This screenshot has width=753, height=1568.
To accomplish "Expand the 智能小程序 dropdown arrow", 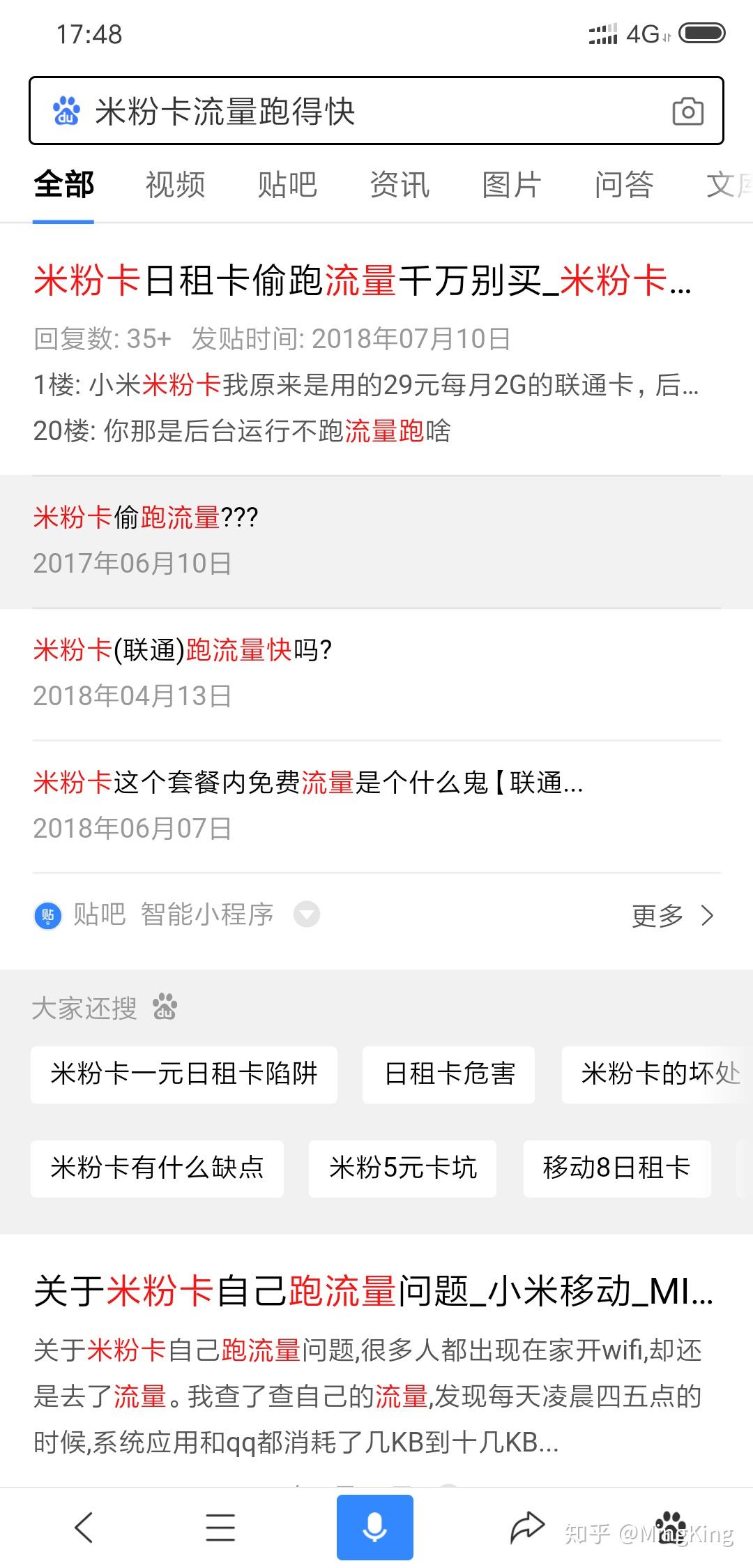I will click(307, 915).
